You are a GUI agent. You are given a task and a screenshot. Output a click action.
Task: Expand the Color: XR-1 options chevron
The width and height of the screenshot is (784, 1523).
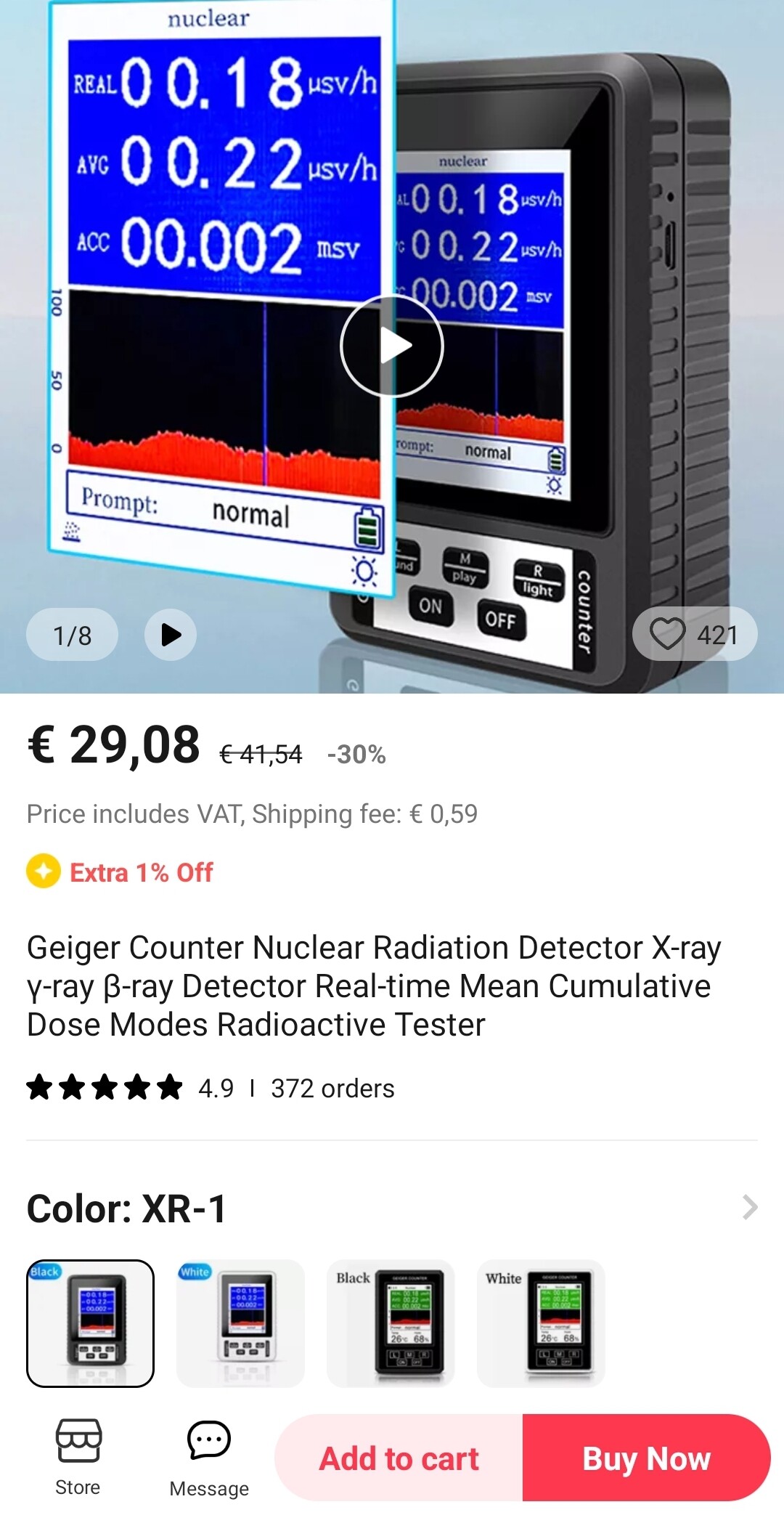[x=751, y=1208]
